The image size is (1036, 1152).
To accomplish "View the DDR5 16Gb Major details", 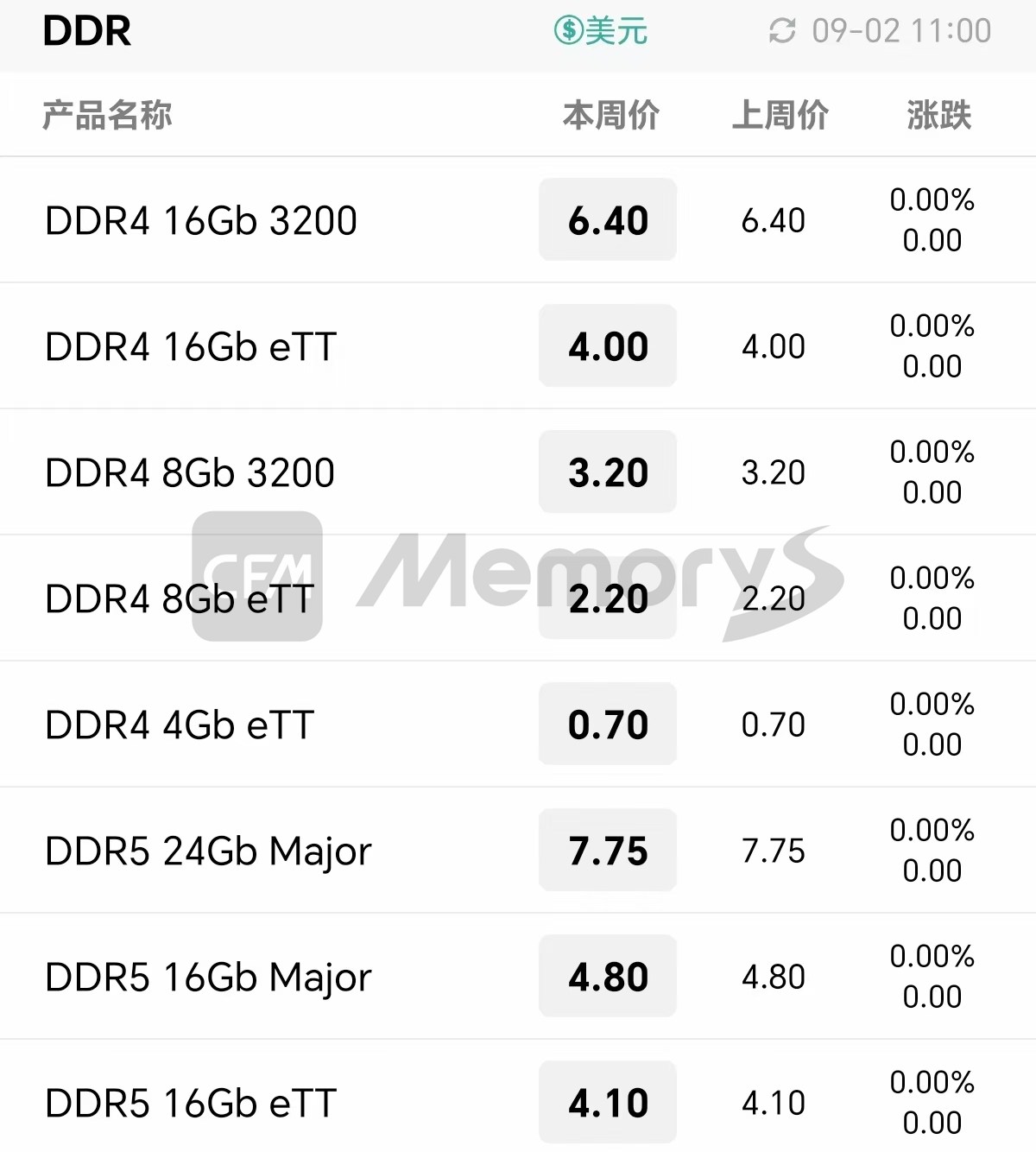I will (x=208, y=977).
